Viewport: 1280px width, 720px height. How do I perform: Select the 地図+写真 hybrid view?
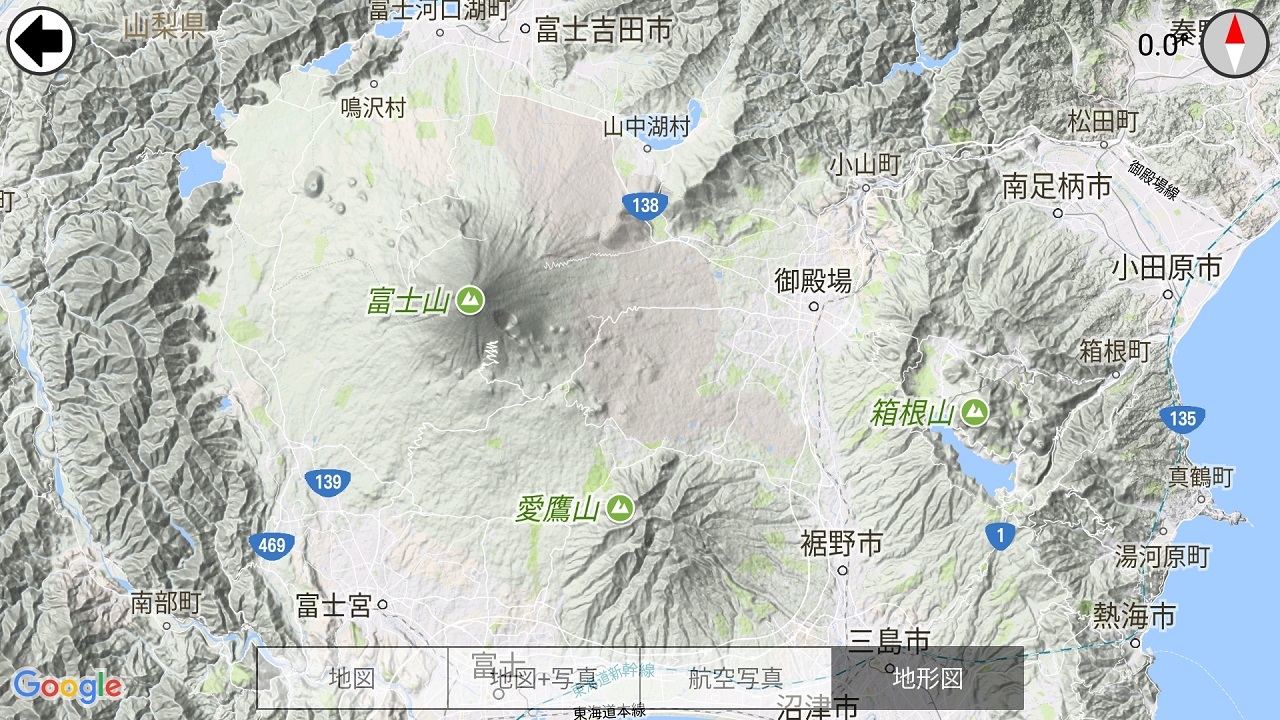point(545,678)
